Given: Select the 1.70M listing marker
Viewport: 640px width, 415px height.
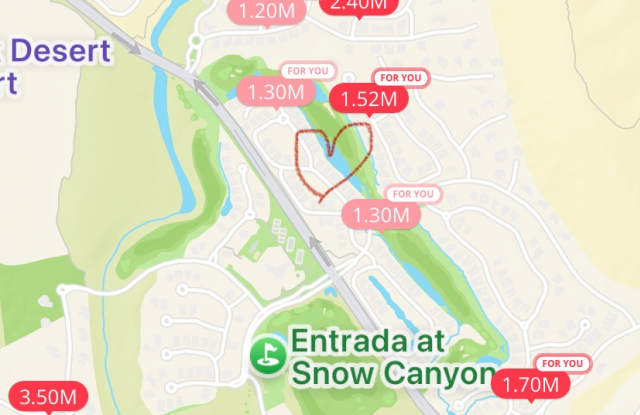Looking at the screenshot, I should click(x=529, y=382).
